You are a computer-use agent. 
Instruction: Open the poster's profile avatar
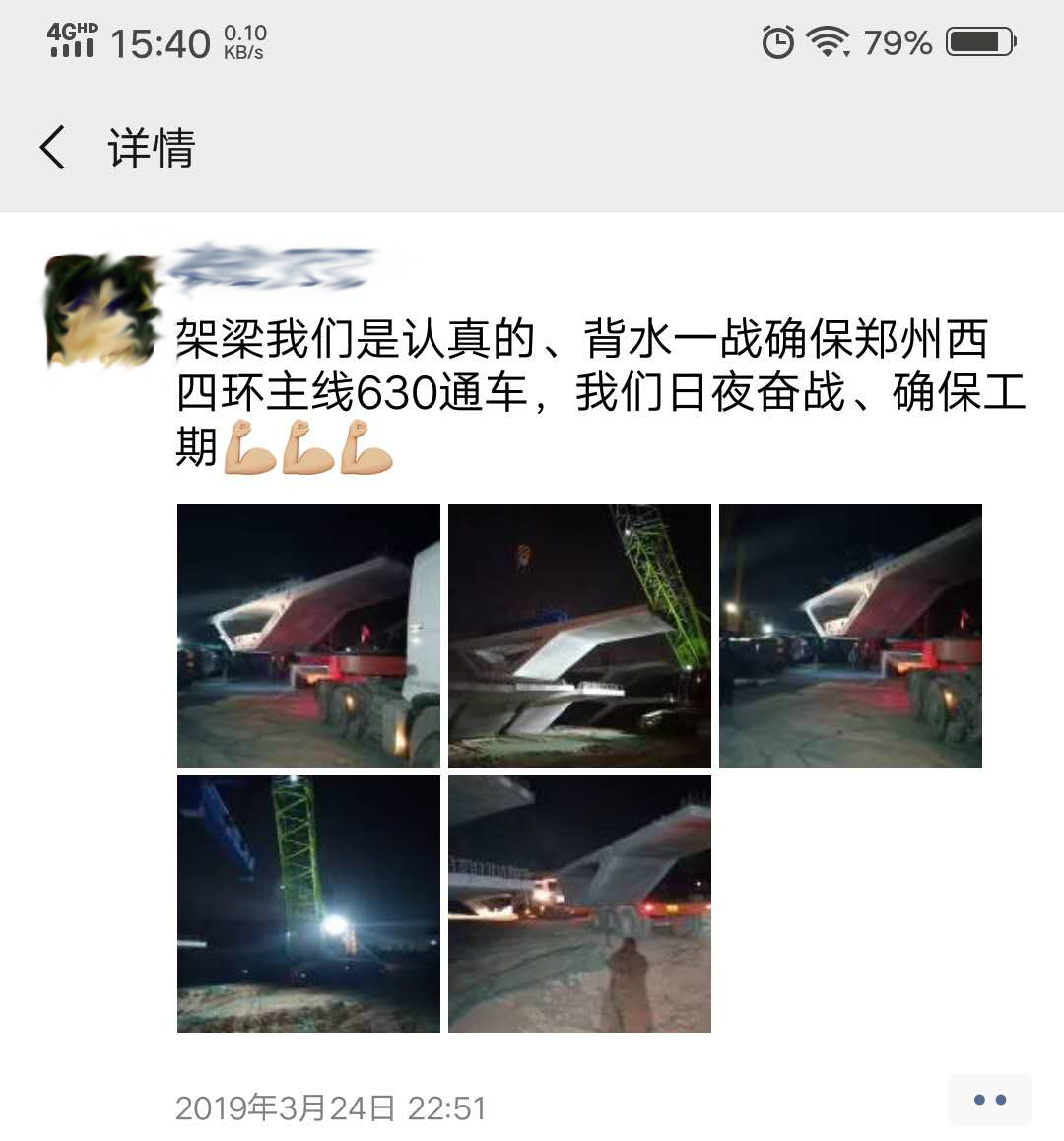pos(102,310)
